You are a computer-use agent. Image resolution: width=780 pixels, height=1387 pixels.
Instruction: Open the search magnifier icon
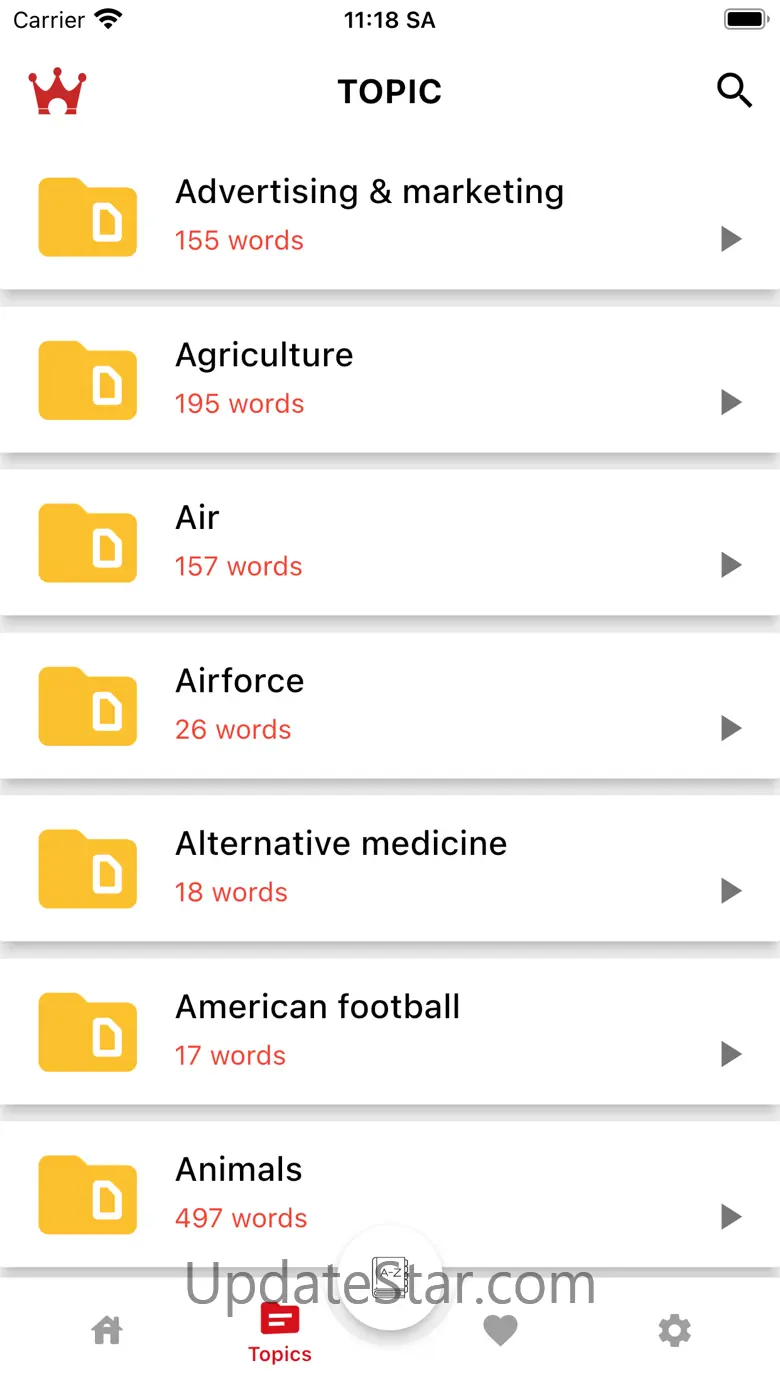point(734,91)
